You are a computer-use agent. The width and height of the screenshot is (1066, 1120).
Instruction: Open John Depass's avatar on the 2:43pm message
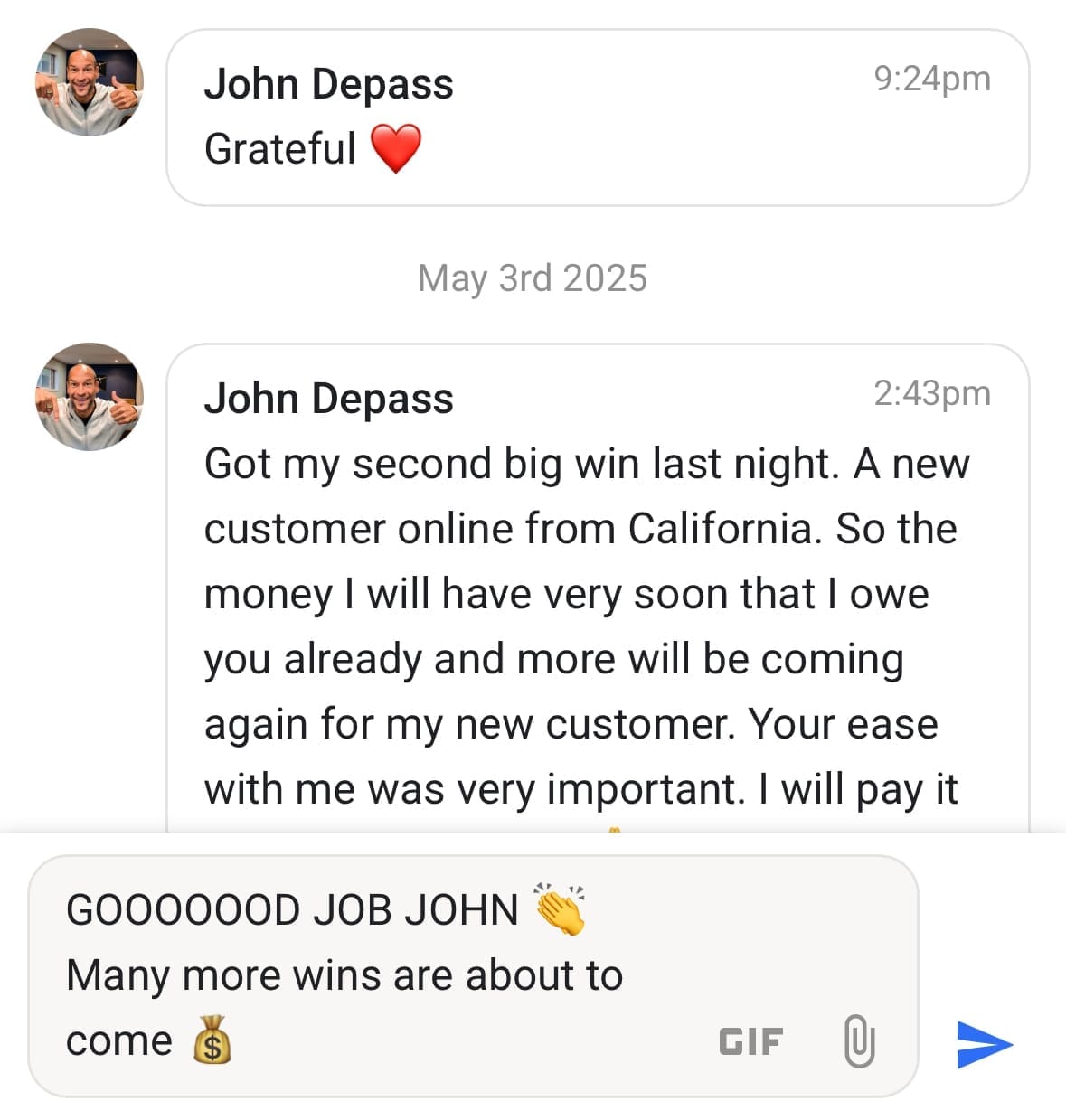[90, 397]
